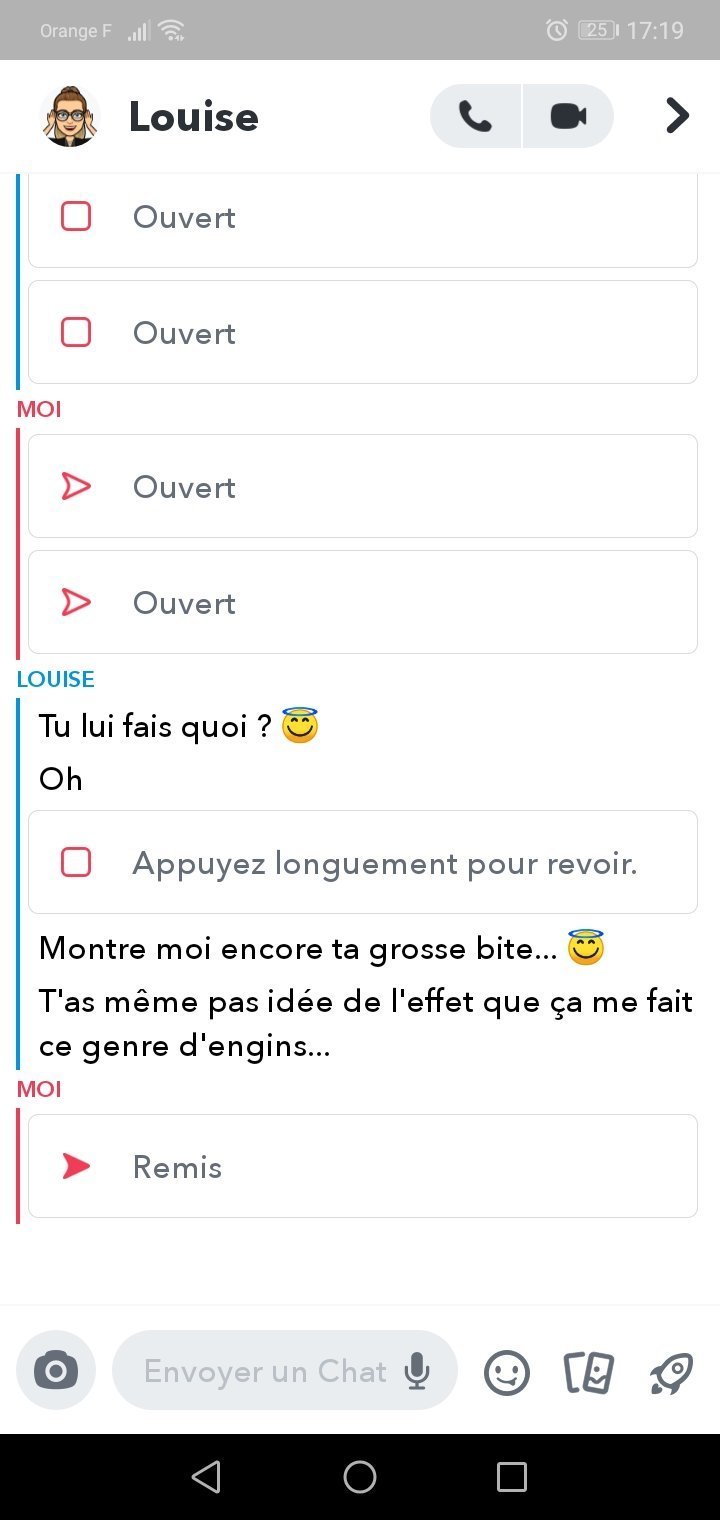Image resolution: width=720 pixels, height=1520 pixels.
Task: Tap the "Remis" delivered snap row
Action: [x=362, y=1166]
